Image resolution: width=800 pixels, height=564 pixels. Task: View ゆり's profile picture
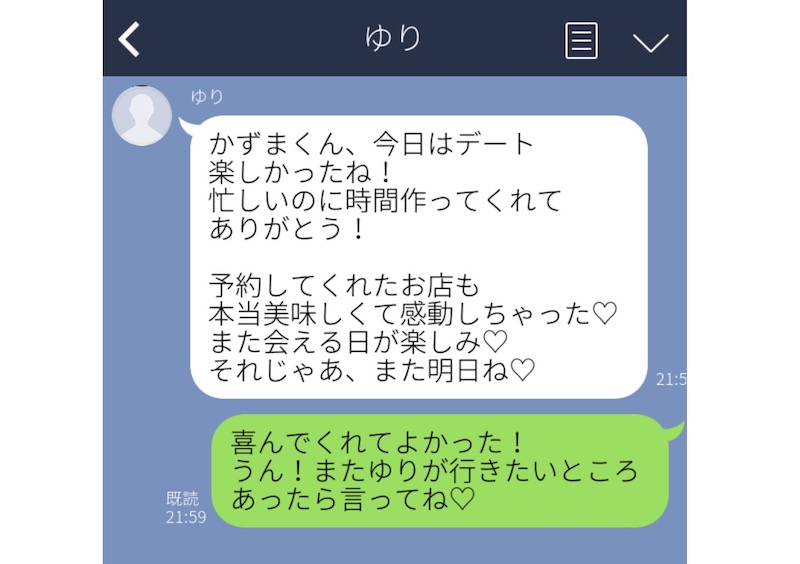coord(142,116)
